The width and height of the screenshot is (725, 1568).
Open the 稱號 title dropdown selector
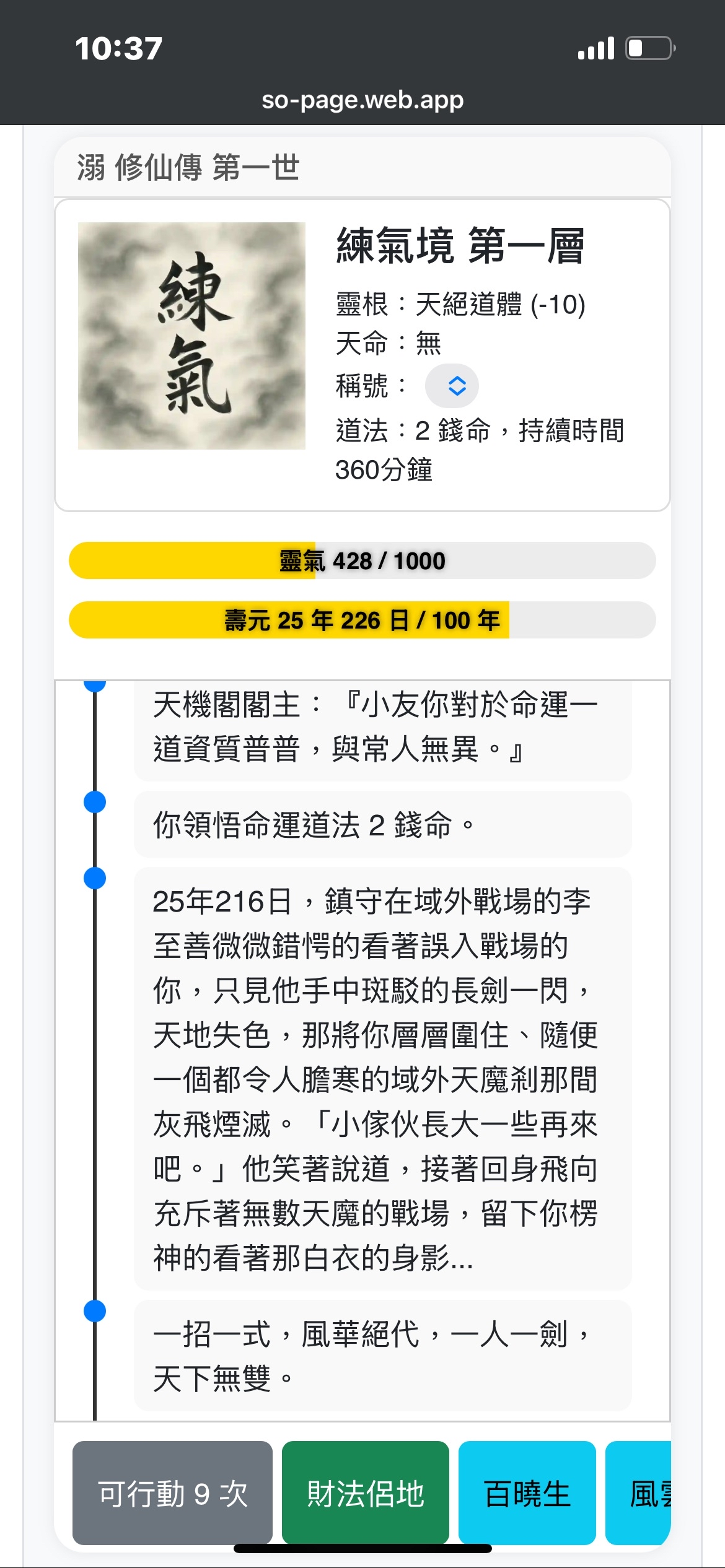[x=451, y=386]
